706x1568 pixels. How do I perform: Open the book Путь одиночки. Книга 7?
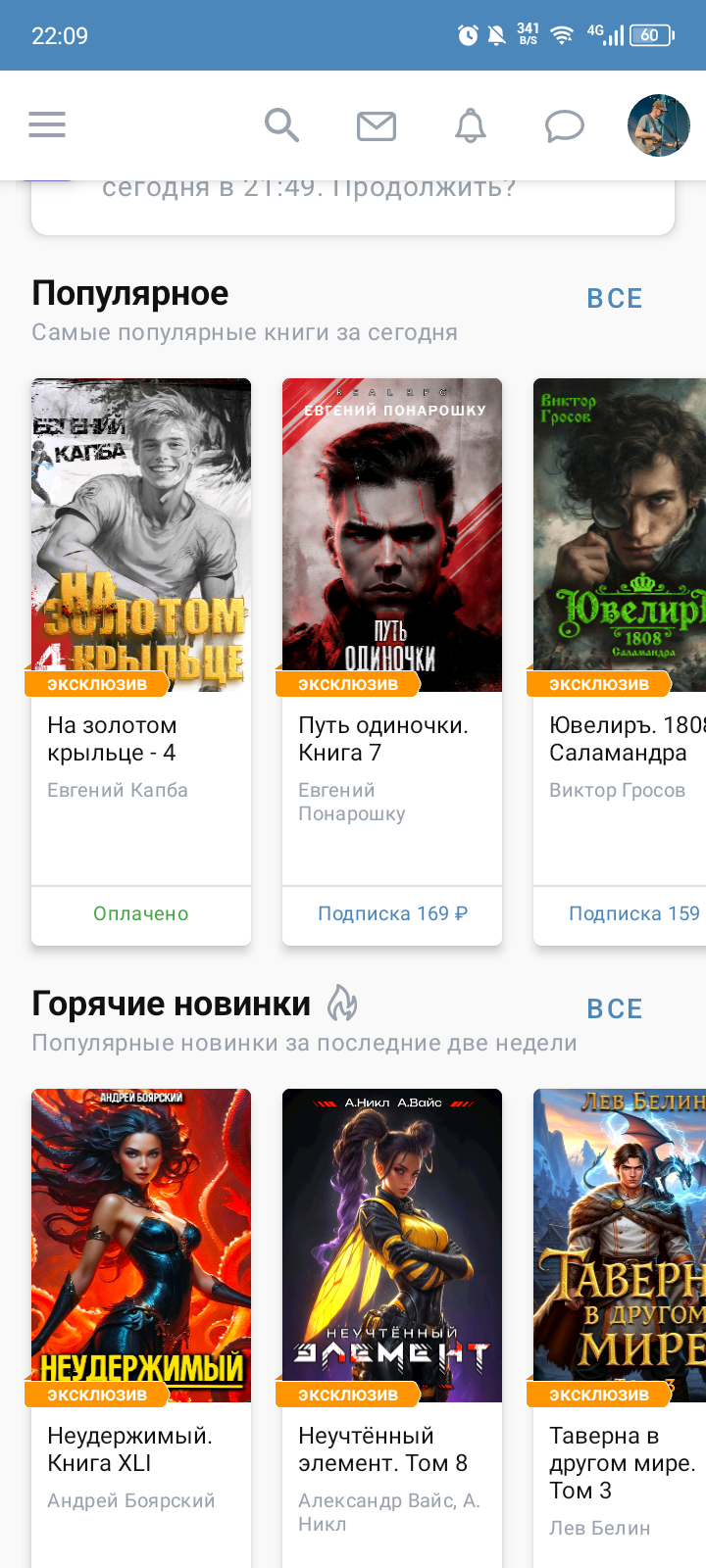(x=392, y=535)
